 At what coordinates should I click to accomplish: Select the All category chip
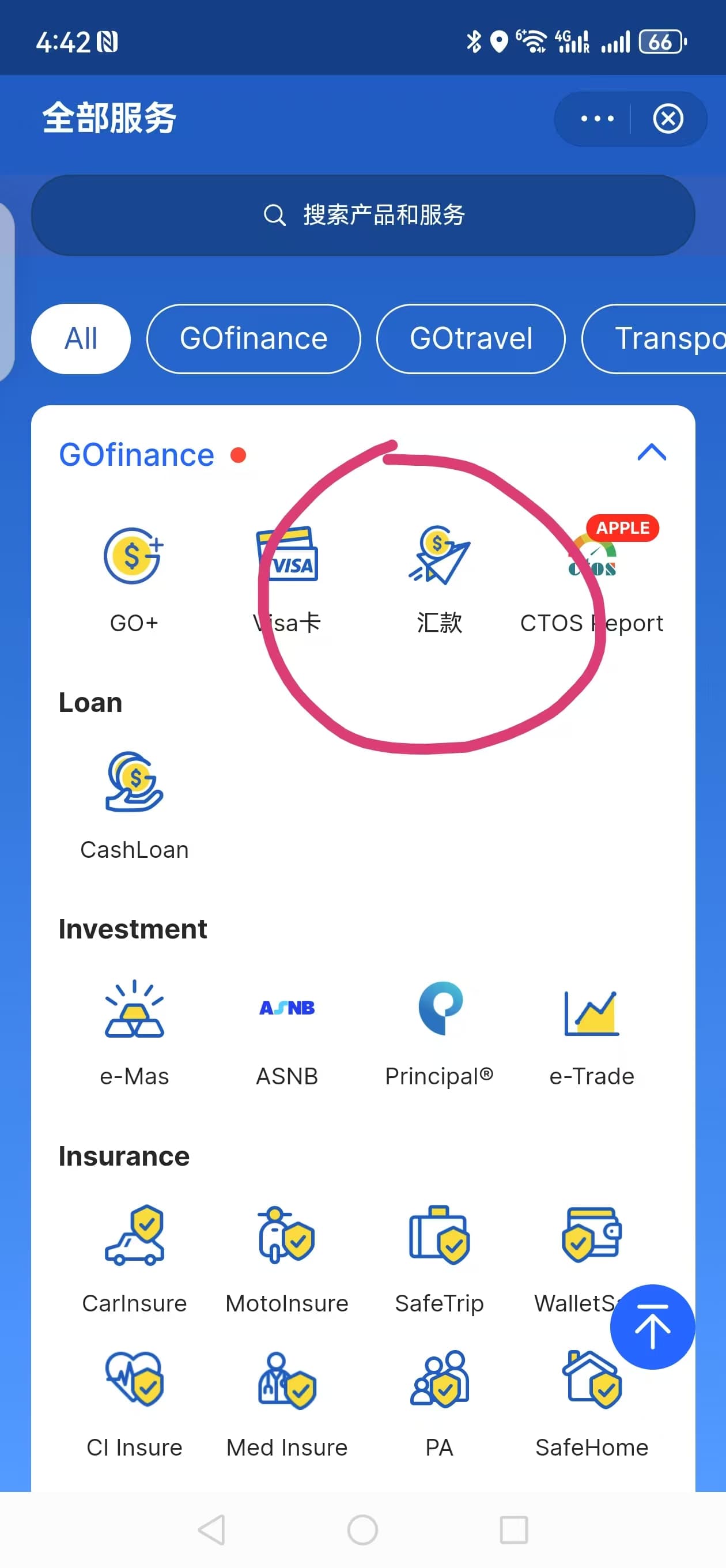(81, 338)
